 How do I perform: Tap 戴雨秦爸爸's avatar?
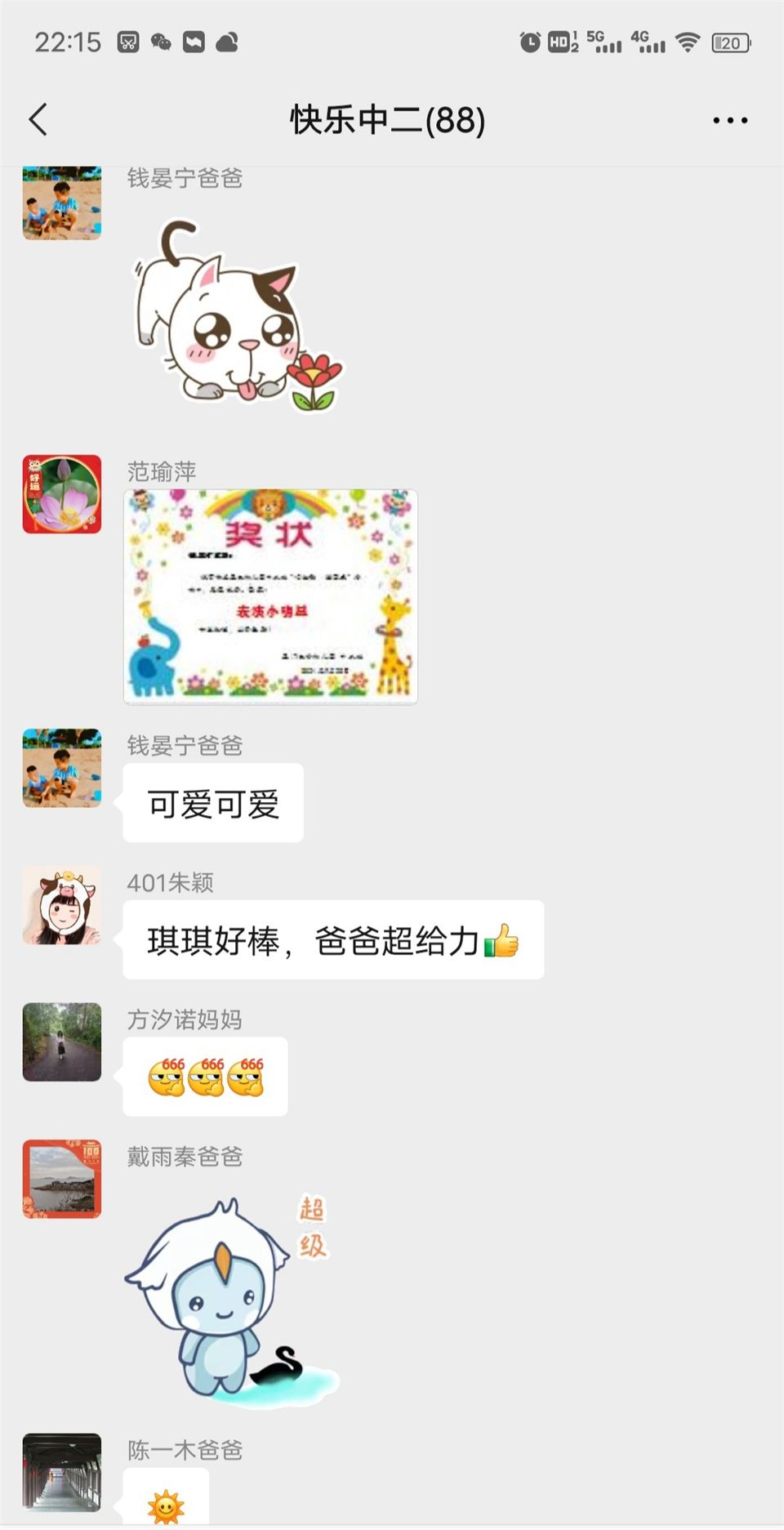pos(62,1179)
